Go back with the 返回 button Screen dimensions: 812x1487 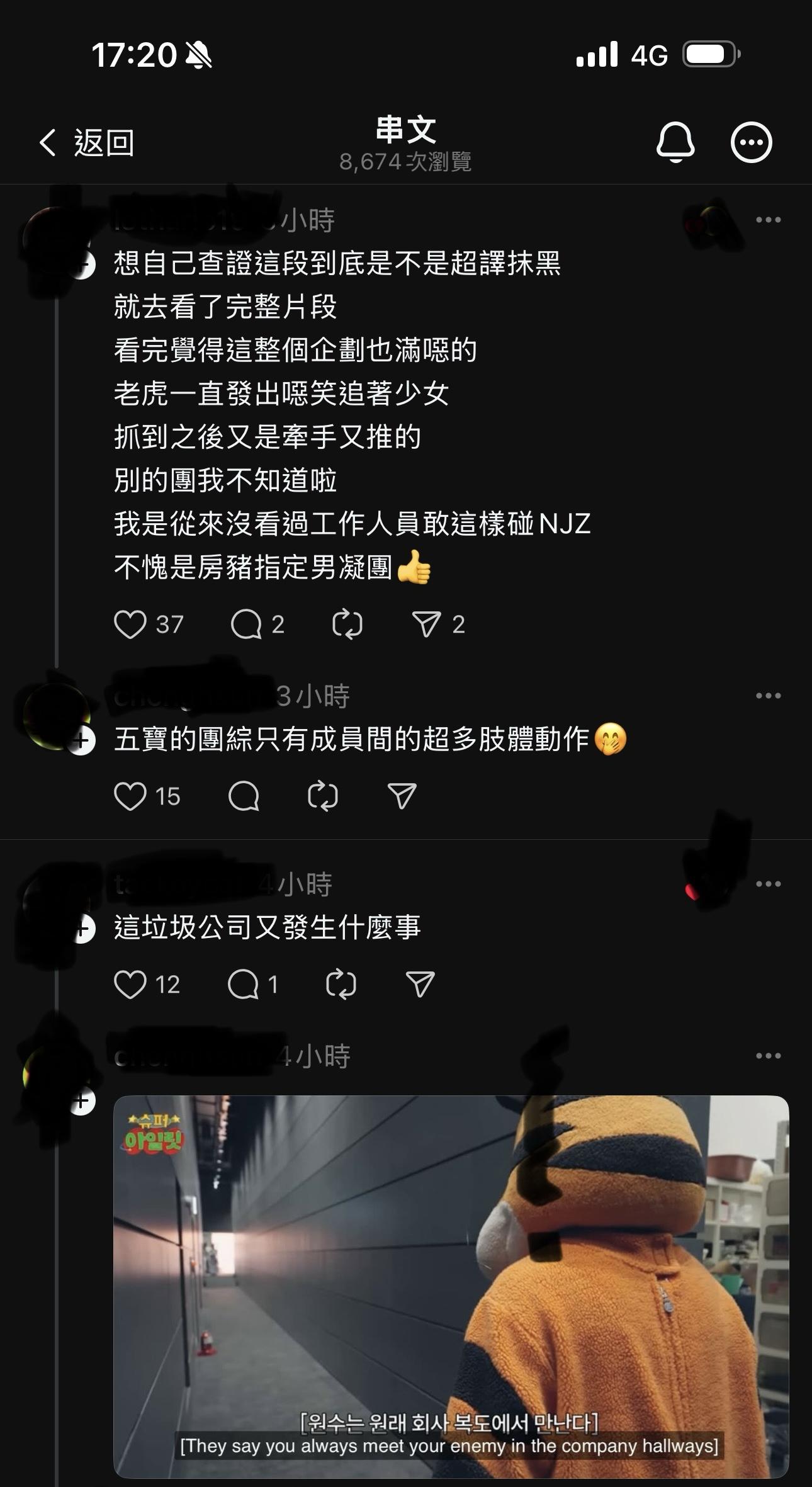click(x=87, y=143)
